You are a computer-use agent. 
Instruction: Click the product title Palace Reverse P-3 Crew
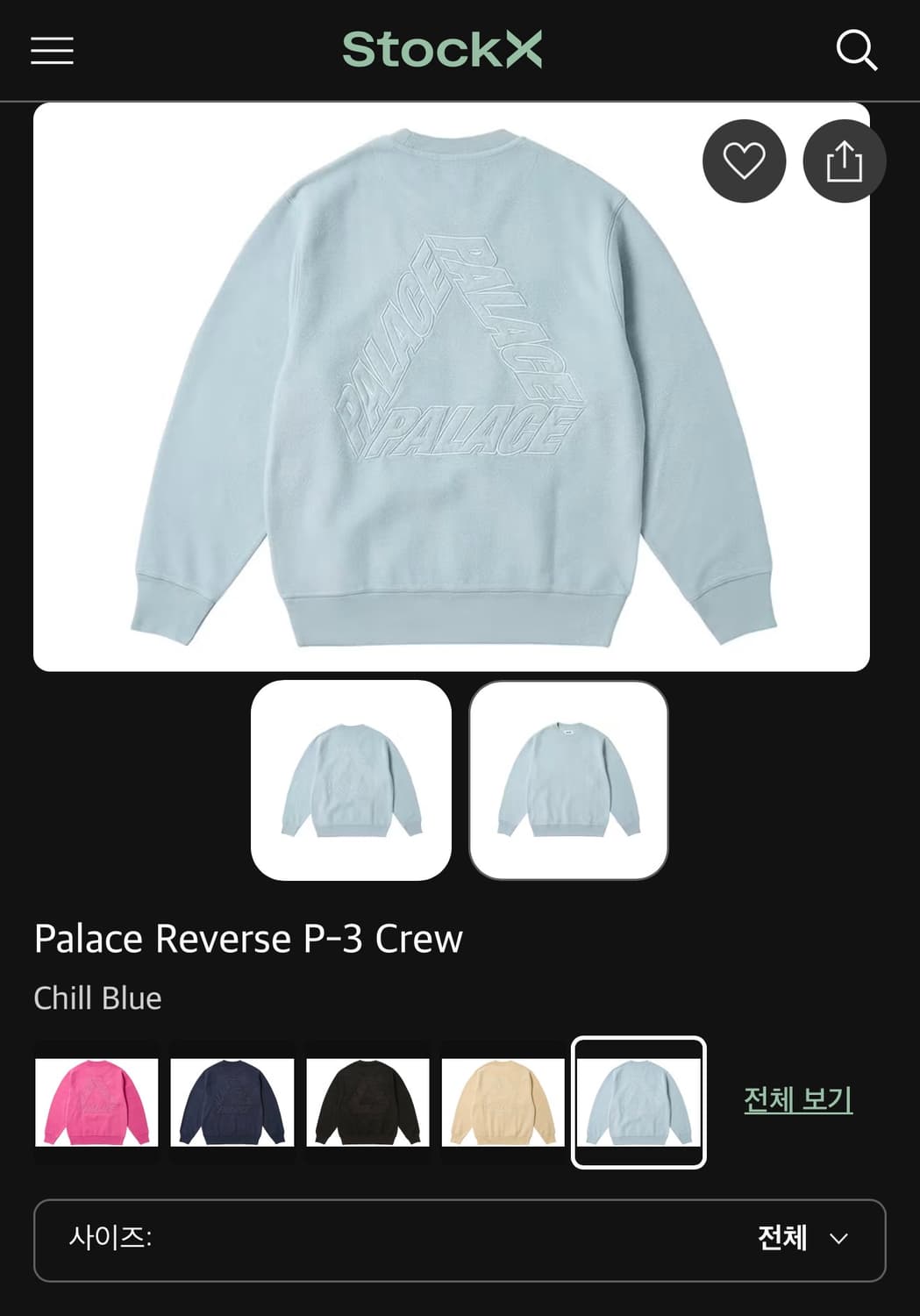[246, 938]
